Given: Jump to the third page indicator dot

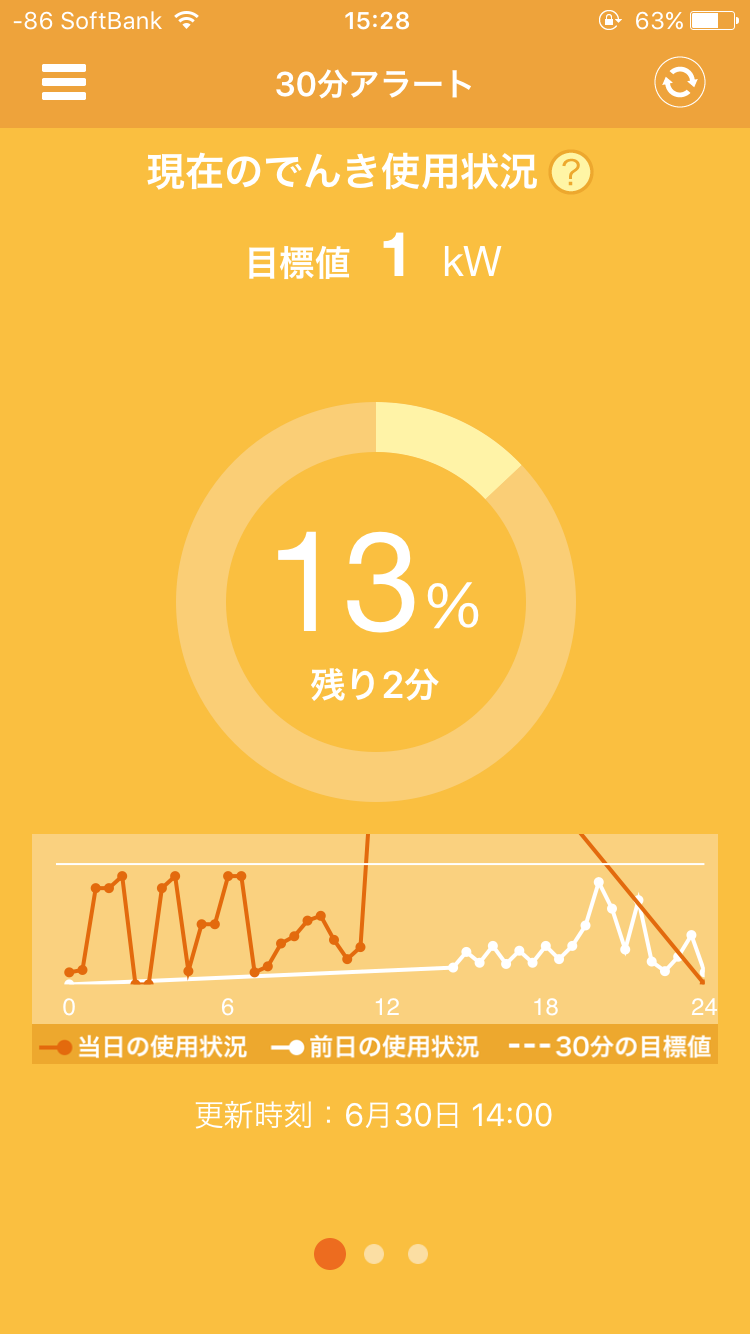Looking at the screenshot, I should pos(418,1254).
